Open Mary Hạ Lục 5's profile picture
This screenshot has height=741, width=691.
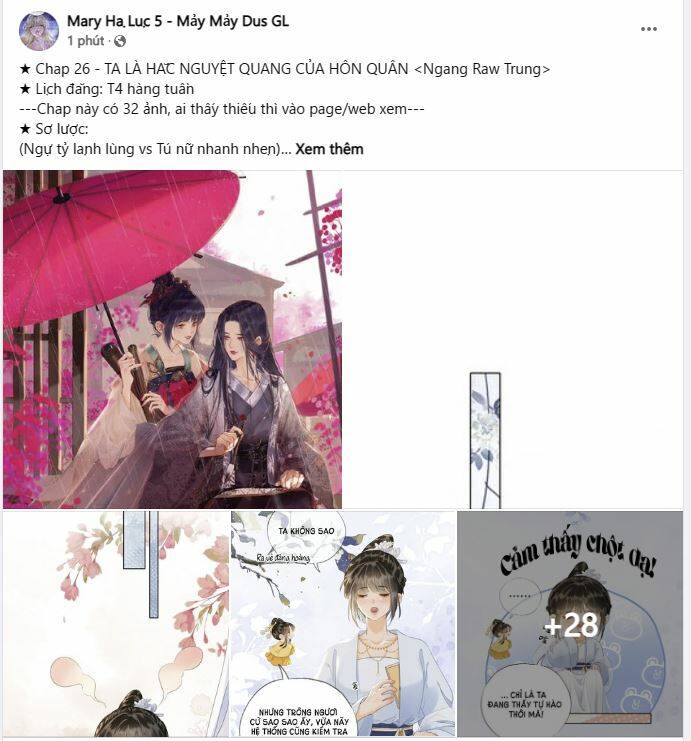38,31
